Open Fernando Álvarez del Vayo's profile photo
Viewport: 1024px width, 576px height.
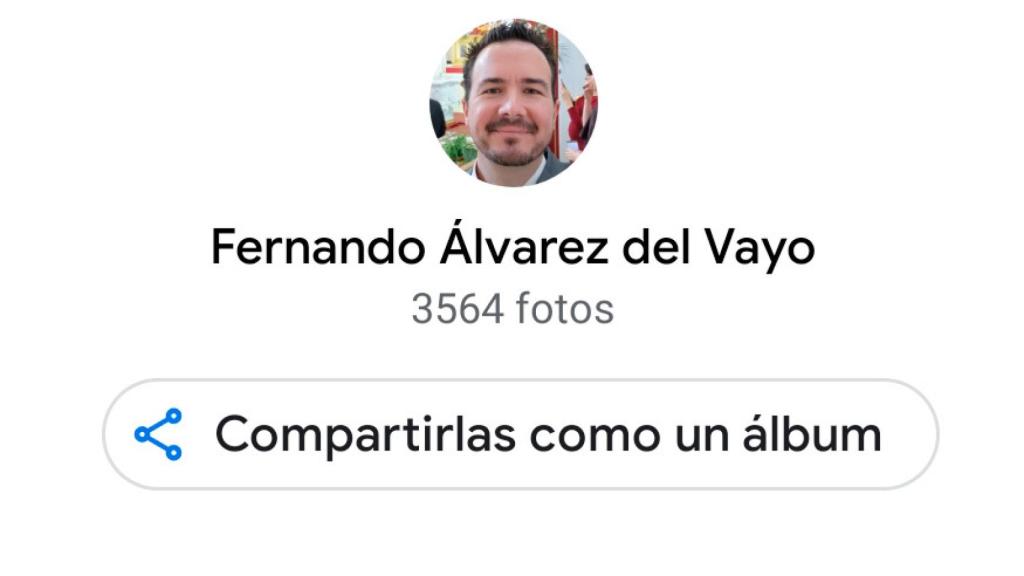tap(513, 103)
